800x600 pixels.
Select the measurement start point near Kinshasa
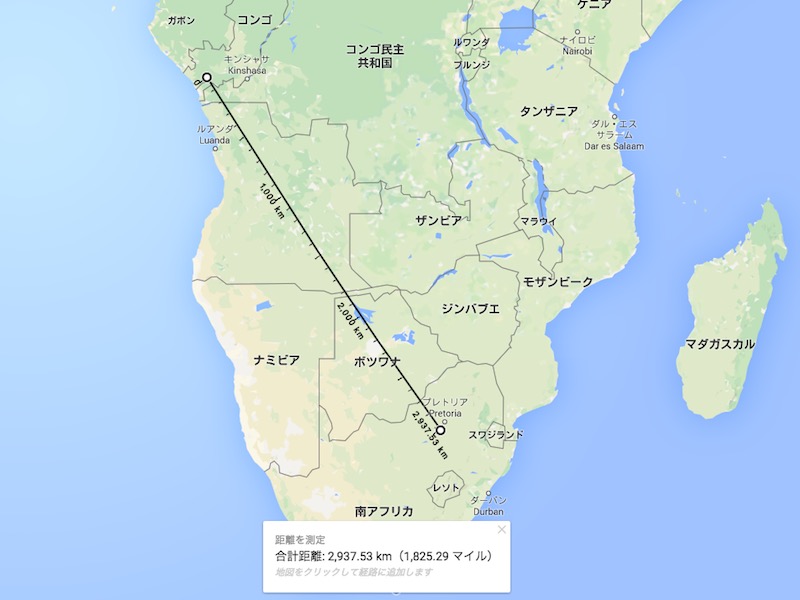[x=206, y=78]
